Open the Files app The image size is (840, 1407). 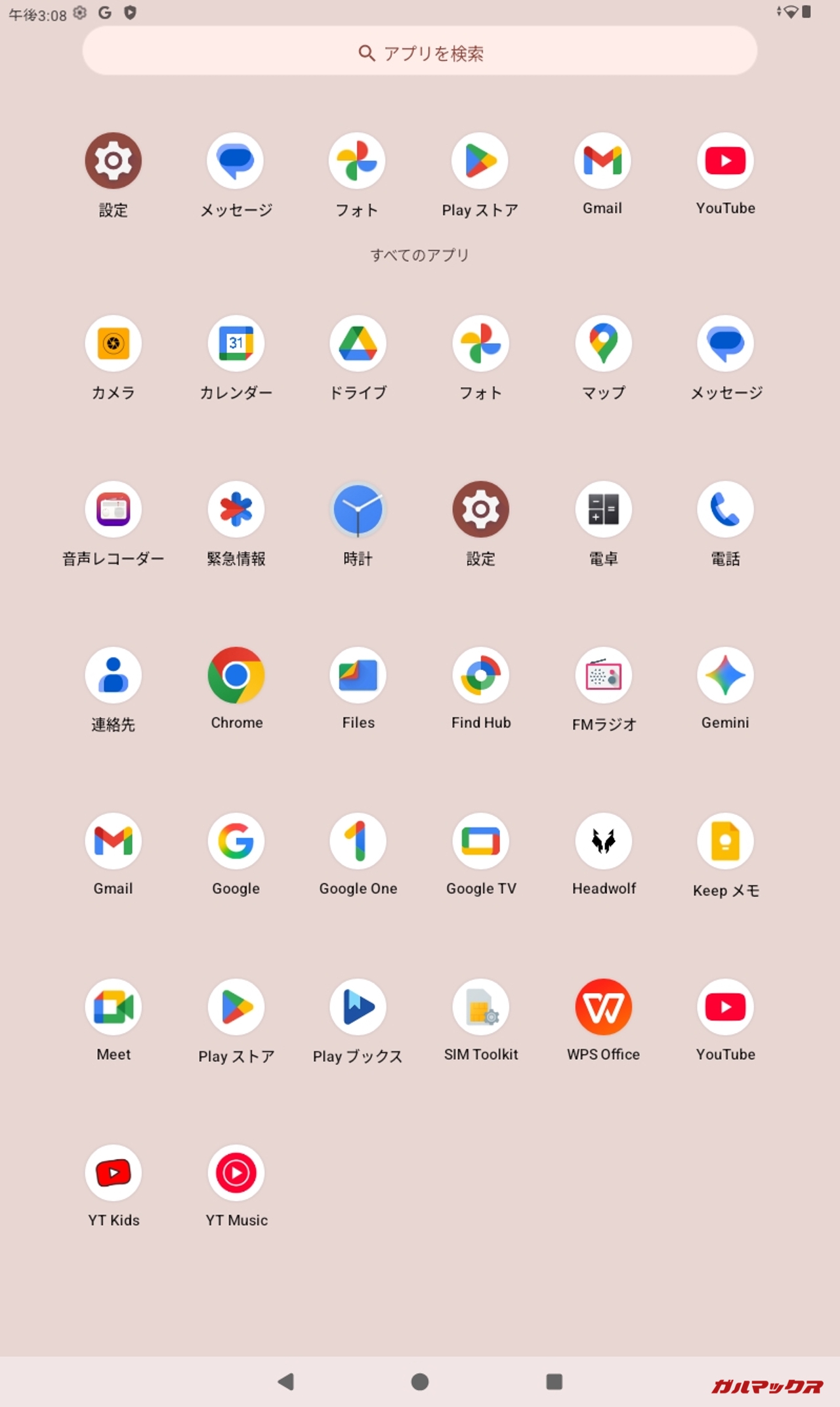(358, 675)
